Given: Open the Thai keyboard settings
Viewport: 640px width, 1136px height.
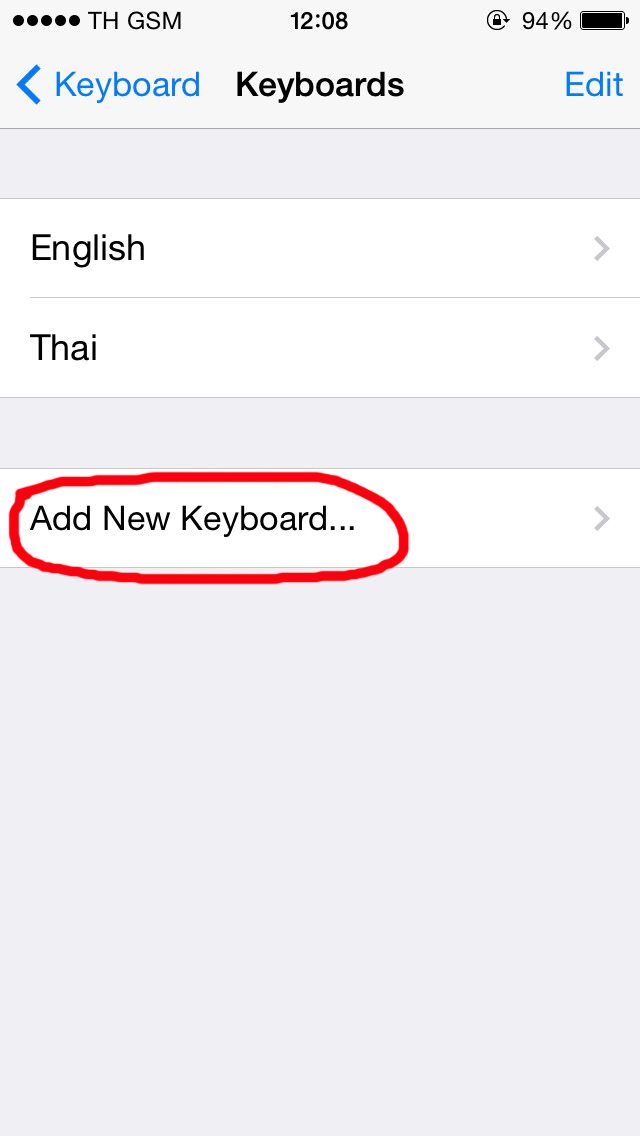Looking at the screenshot, I should click(x=320, y=348).
